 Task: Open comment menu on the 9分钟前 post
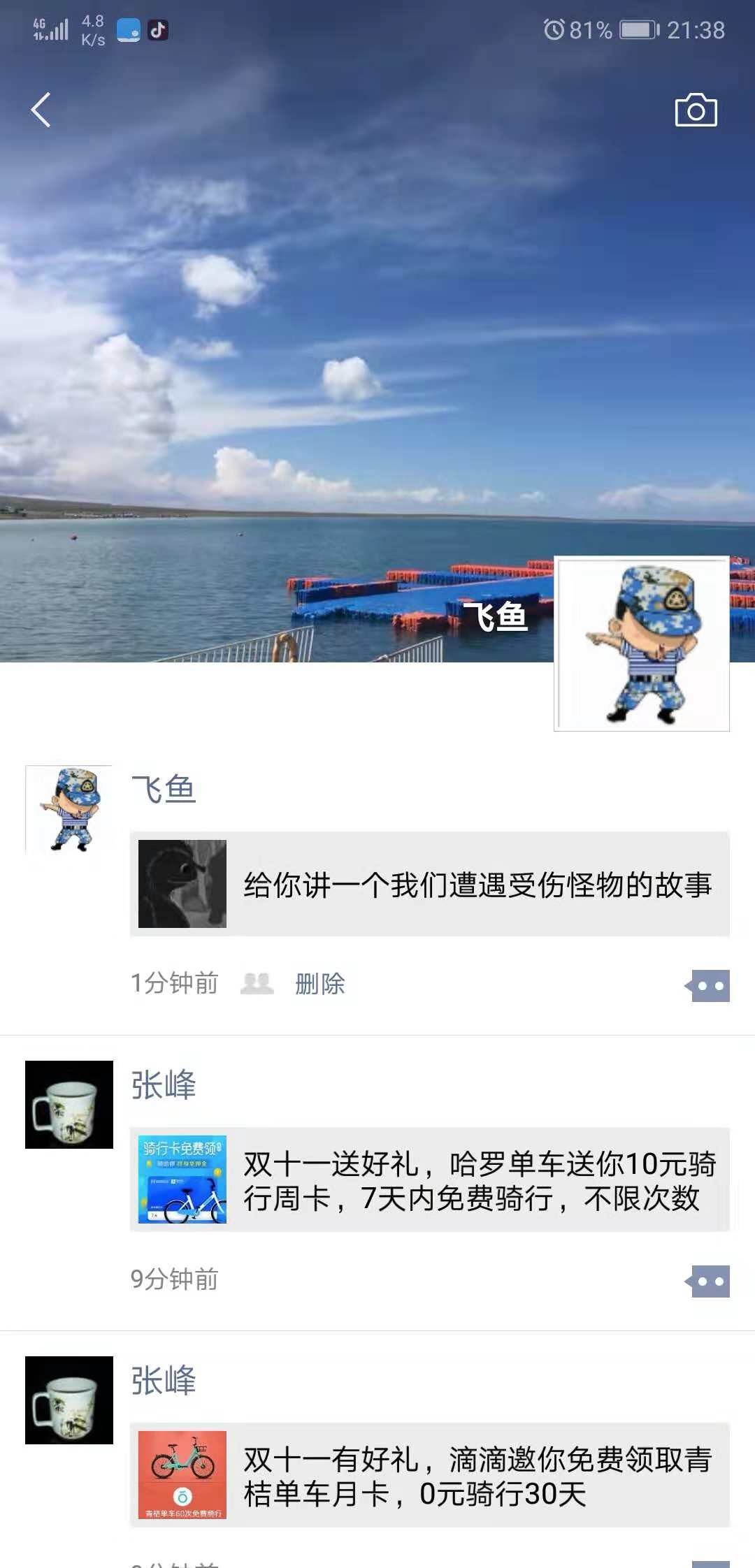tap(709, 1282)
